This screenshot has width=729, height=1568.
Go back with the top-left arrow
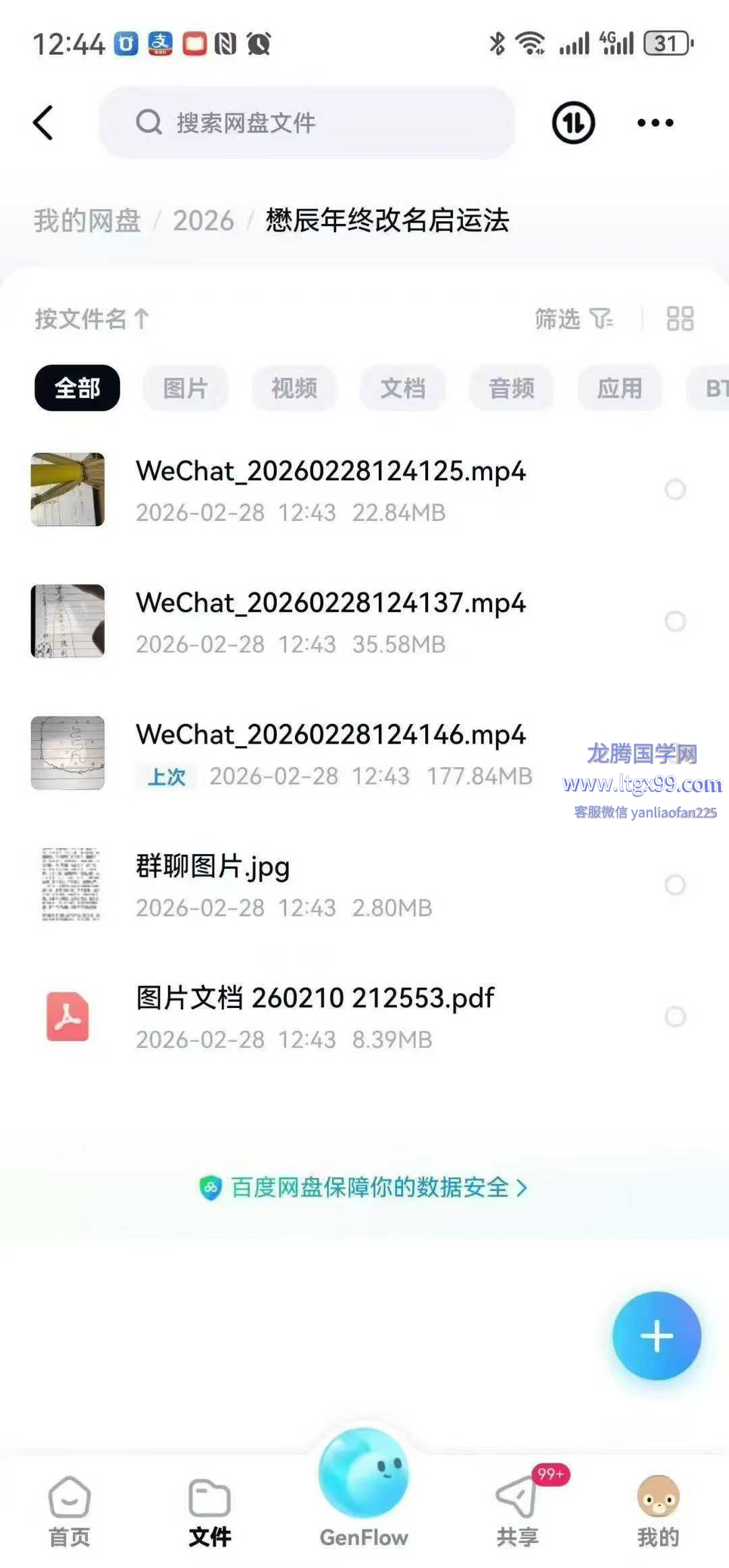[x=43, y=123]
